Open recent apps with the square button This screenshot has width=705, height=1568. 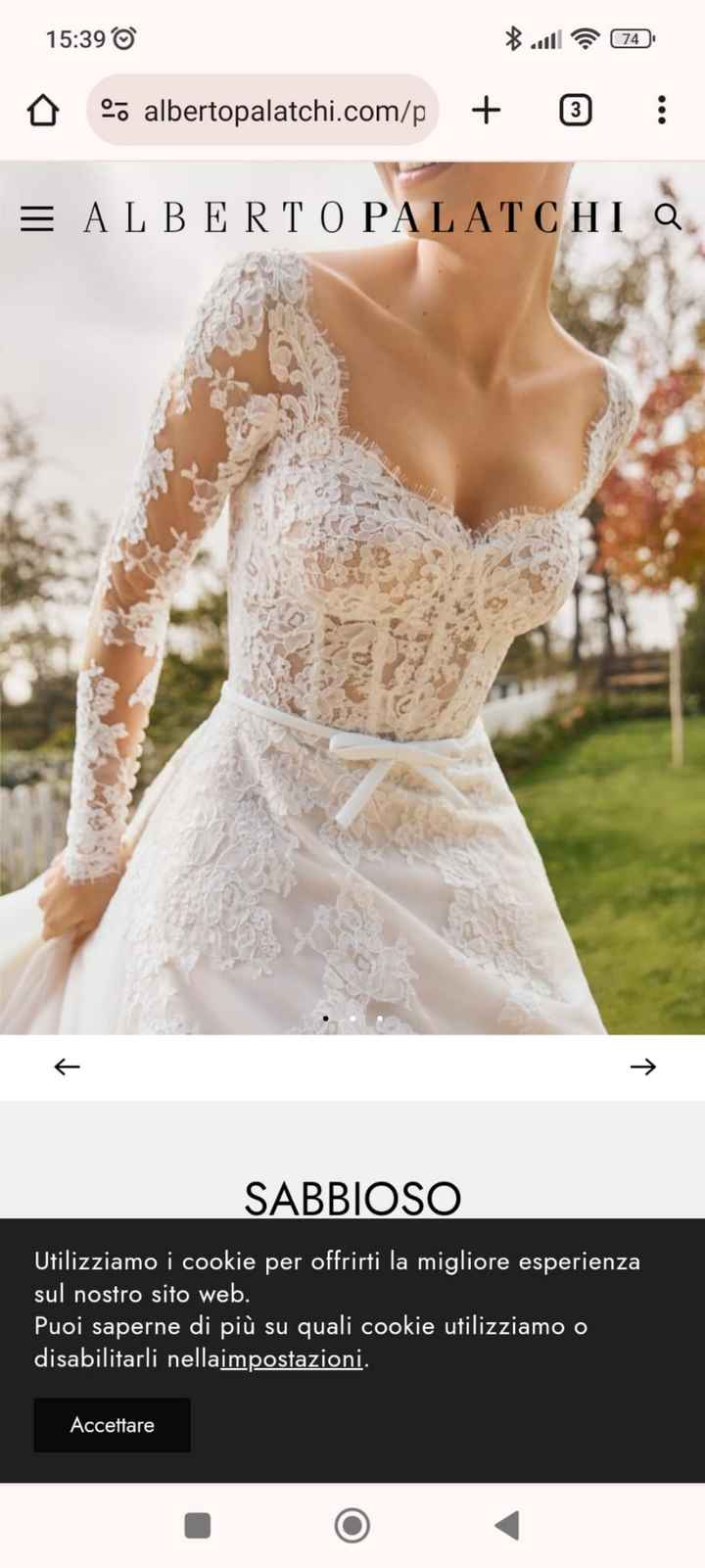point(198,1525)
